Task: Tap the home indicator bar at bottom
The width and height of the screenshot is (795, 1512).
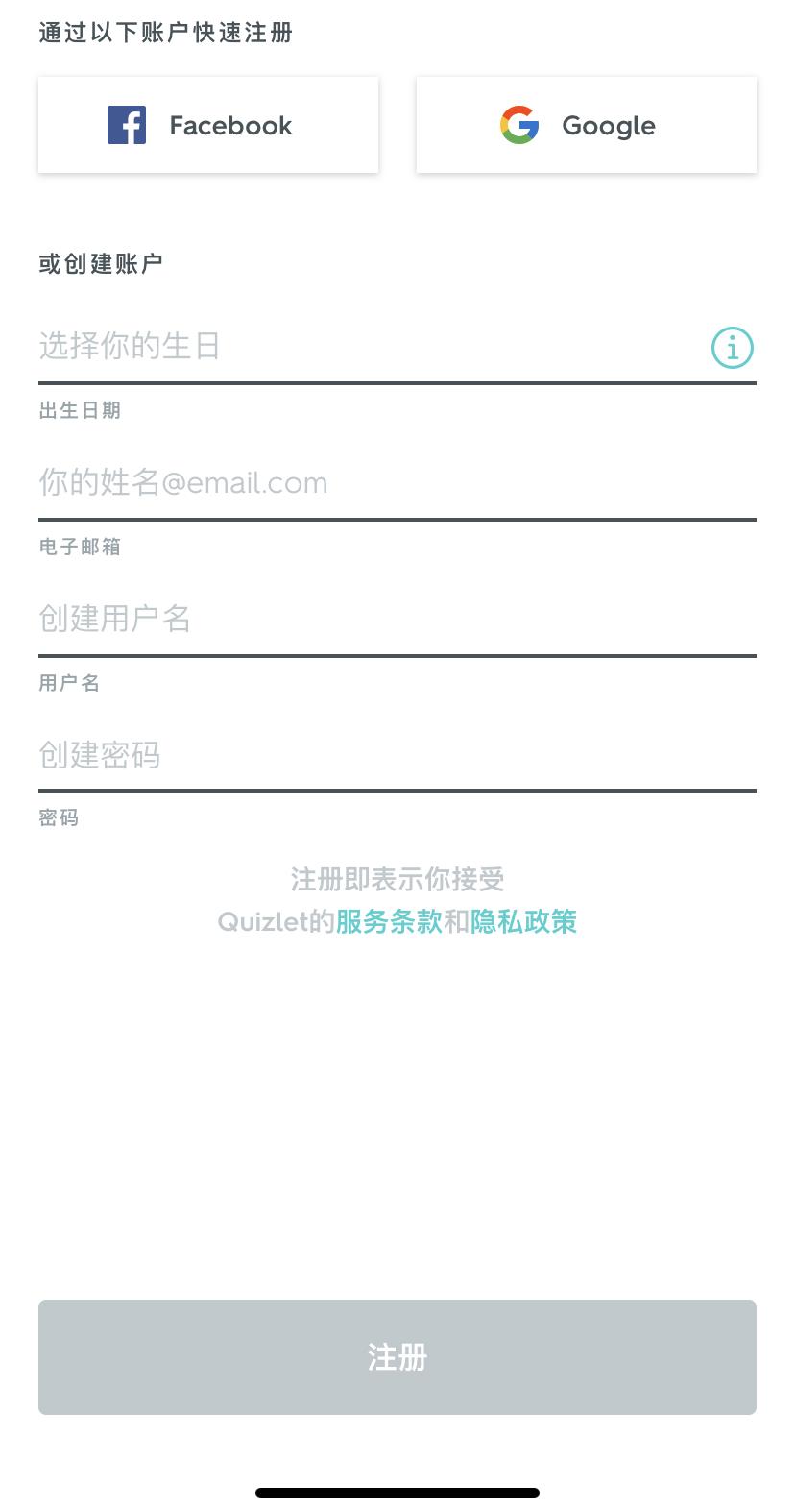Action: pos(397,1492)
